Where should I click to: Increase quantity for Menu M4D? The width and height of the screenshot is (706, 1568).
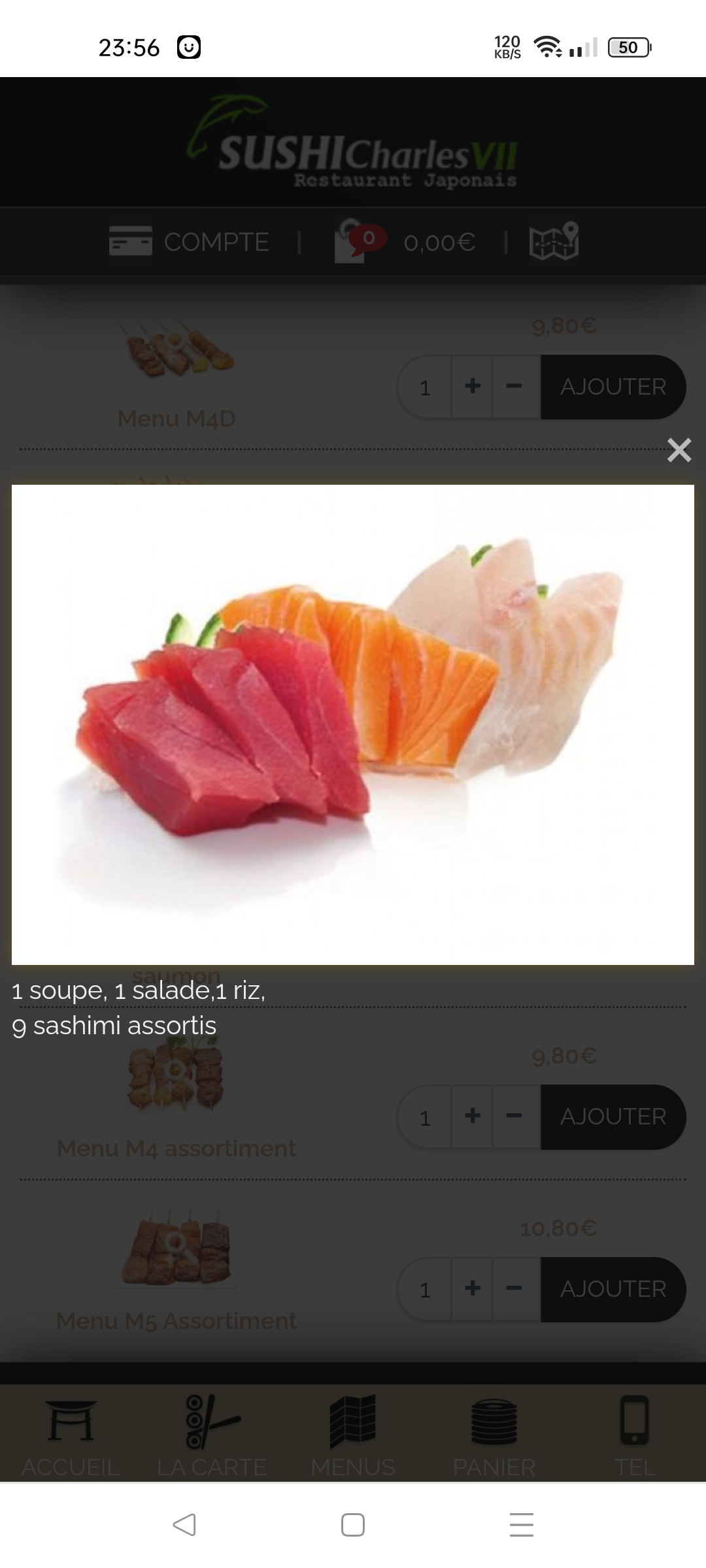point(473,387)
